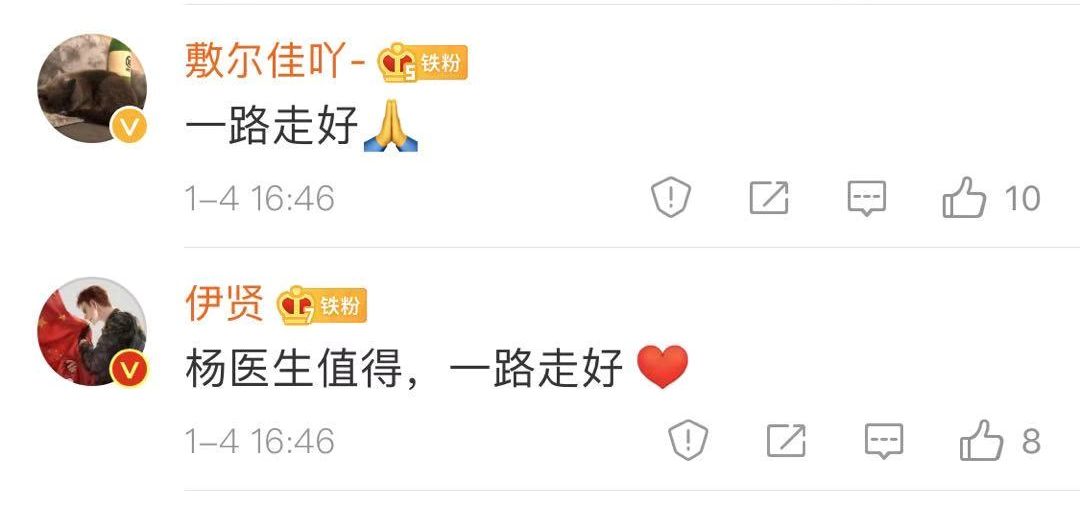This screenshot has width=1080, height=514.
Task: Tap 铁粉 badge next to 伊贤
Action: pos(322,305)
